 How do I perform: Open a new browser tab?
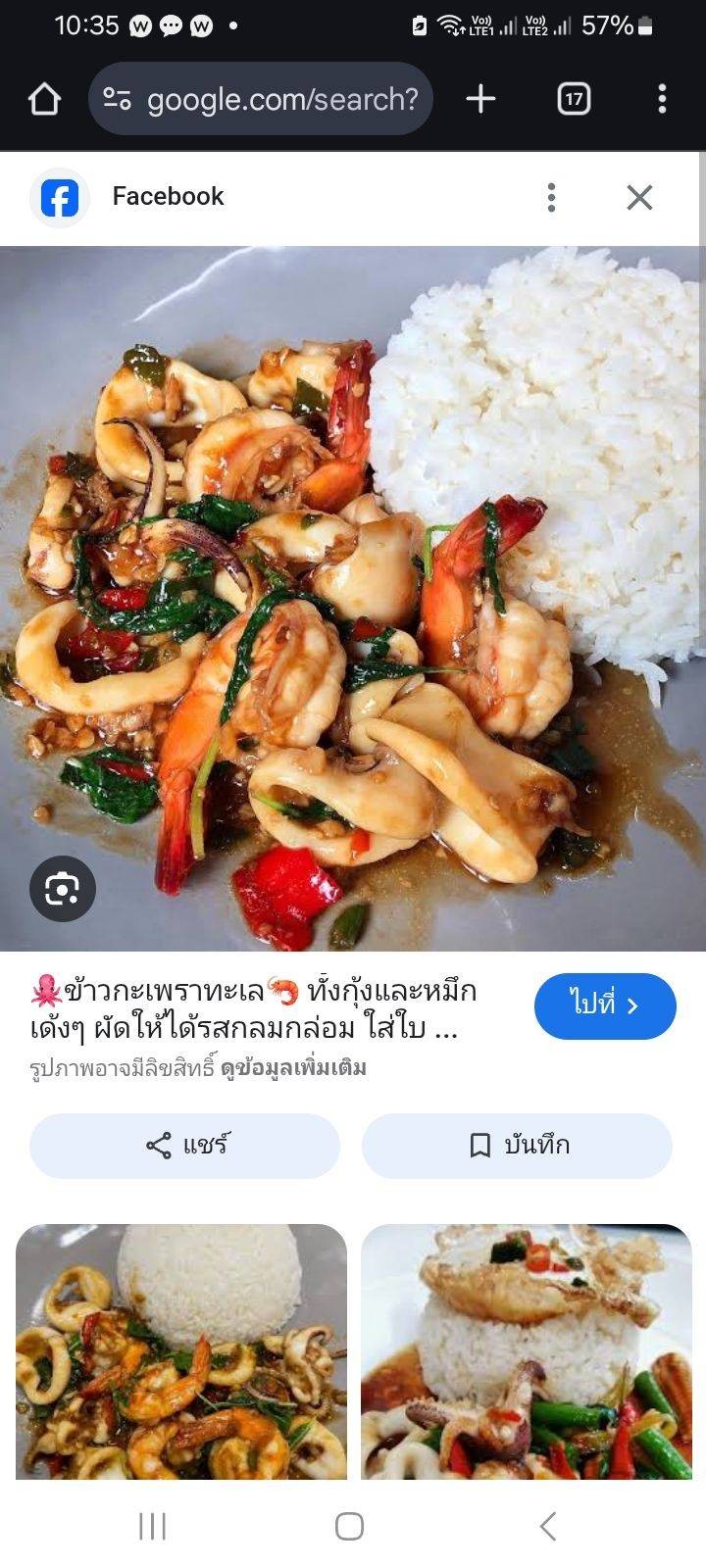(x=480, y=99)
